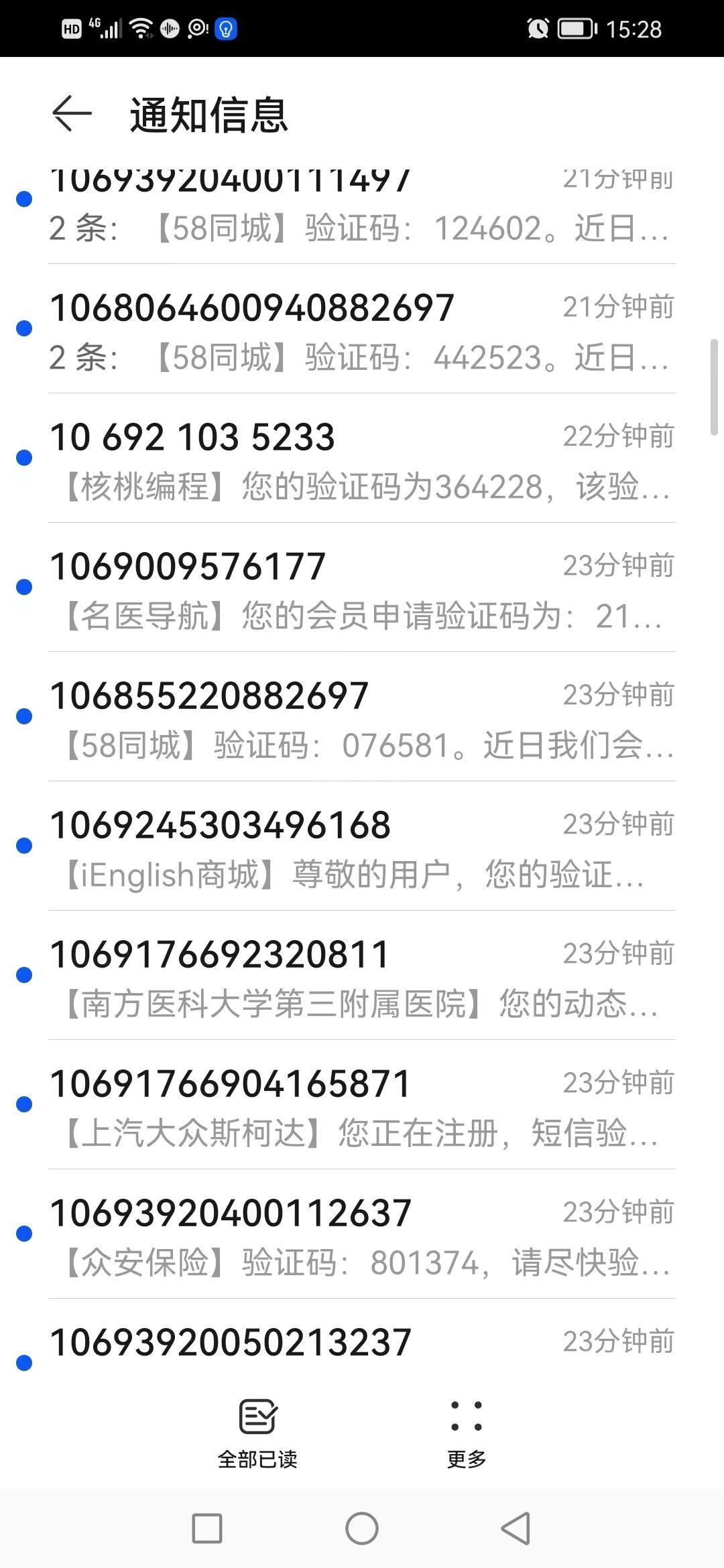Open the 上汽大众斯柯达 registration message
The height and width of the screenshot is (1568, 724).
click(x=362, y=1105)
